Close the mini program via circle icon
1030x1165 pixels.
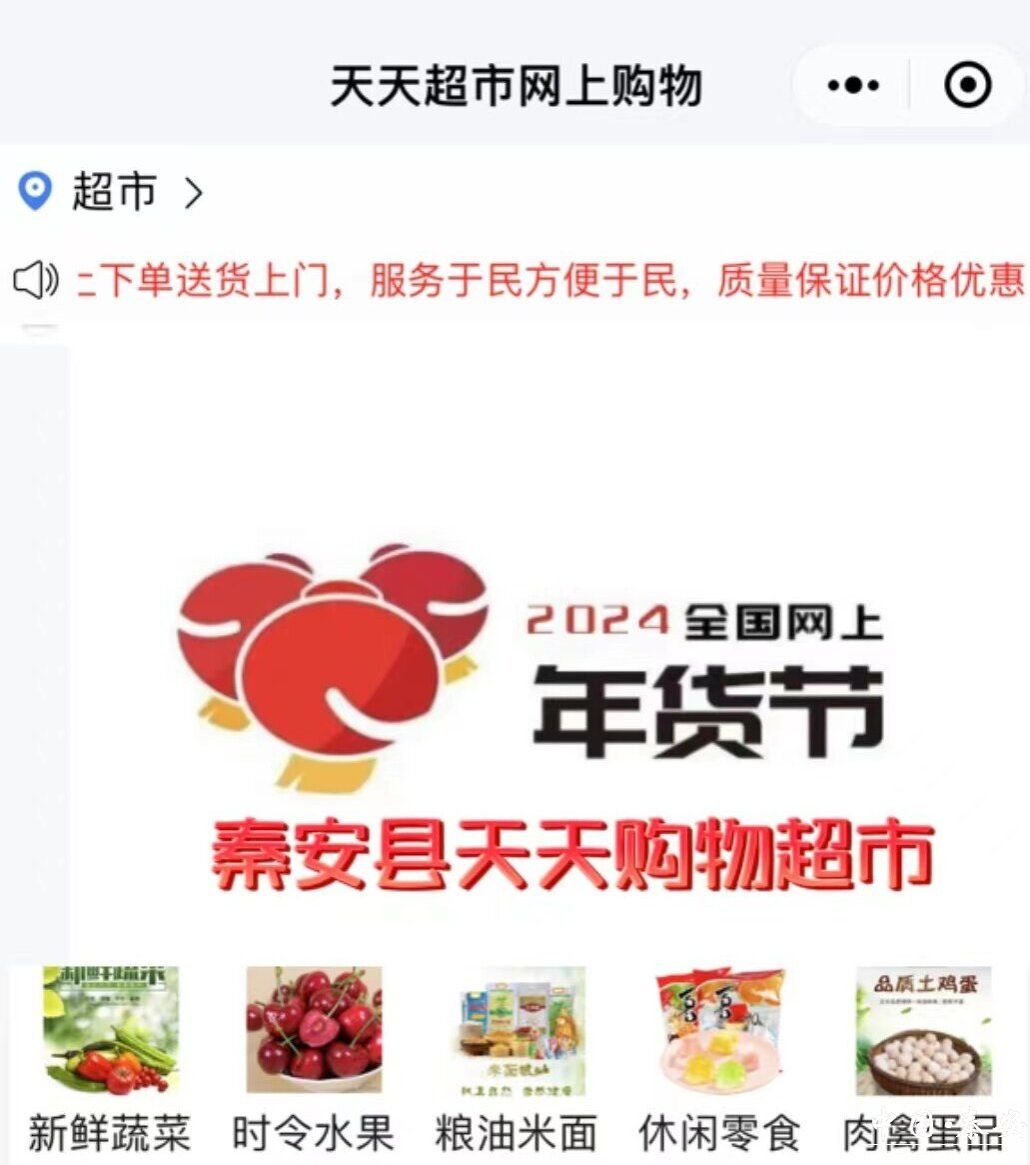[967, 85]
